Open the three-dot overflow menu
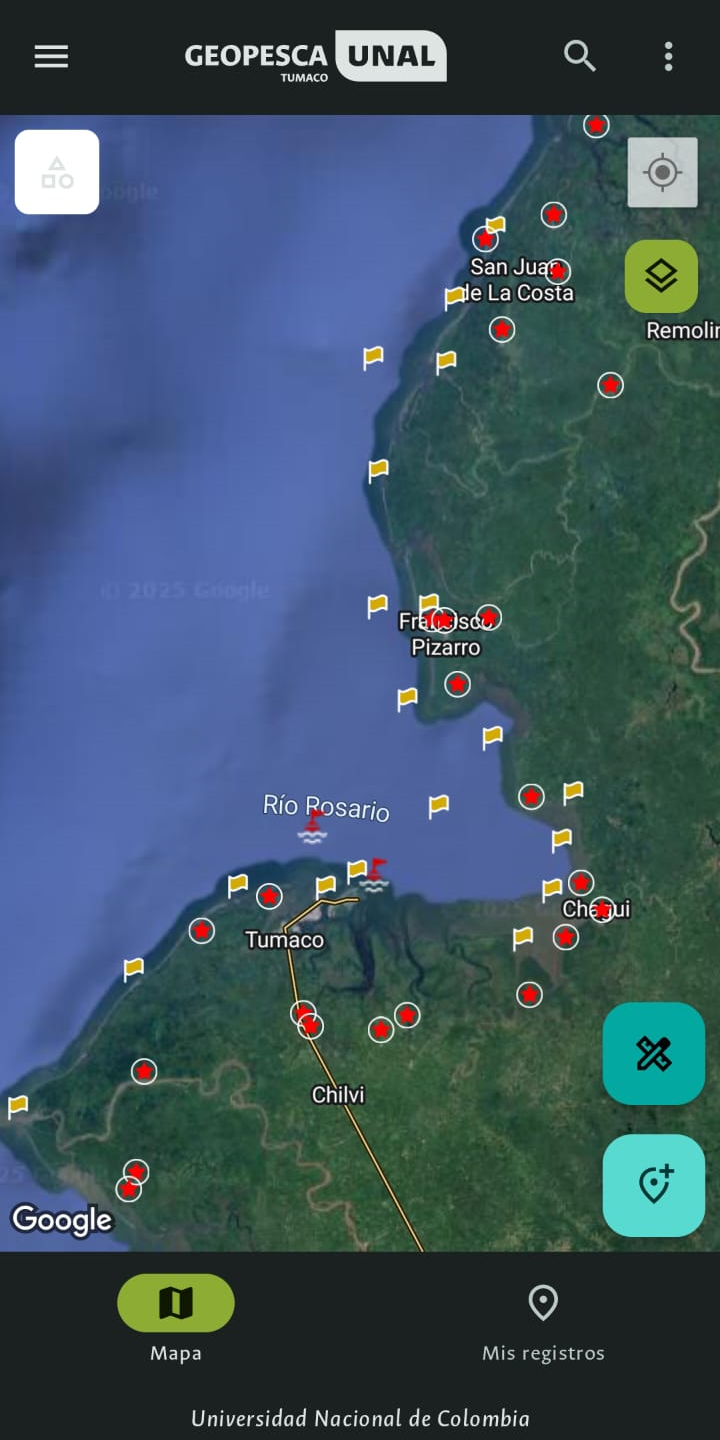This screenshot has height=1440, width=720. click(668, 57)
